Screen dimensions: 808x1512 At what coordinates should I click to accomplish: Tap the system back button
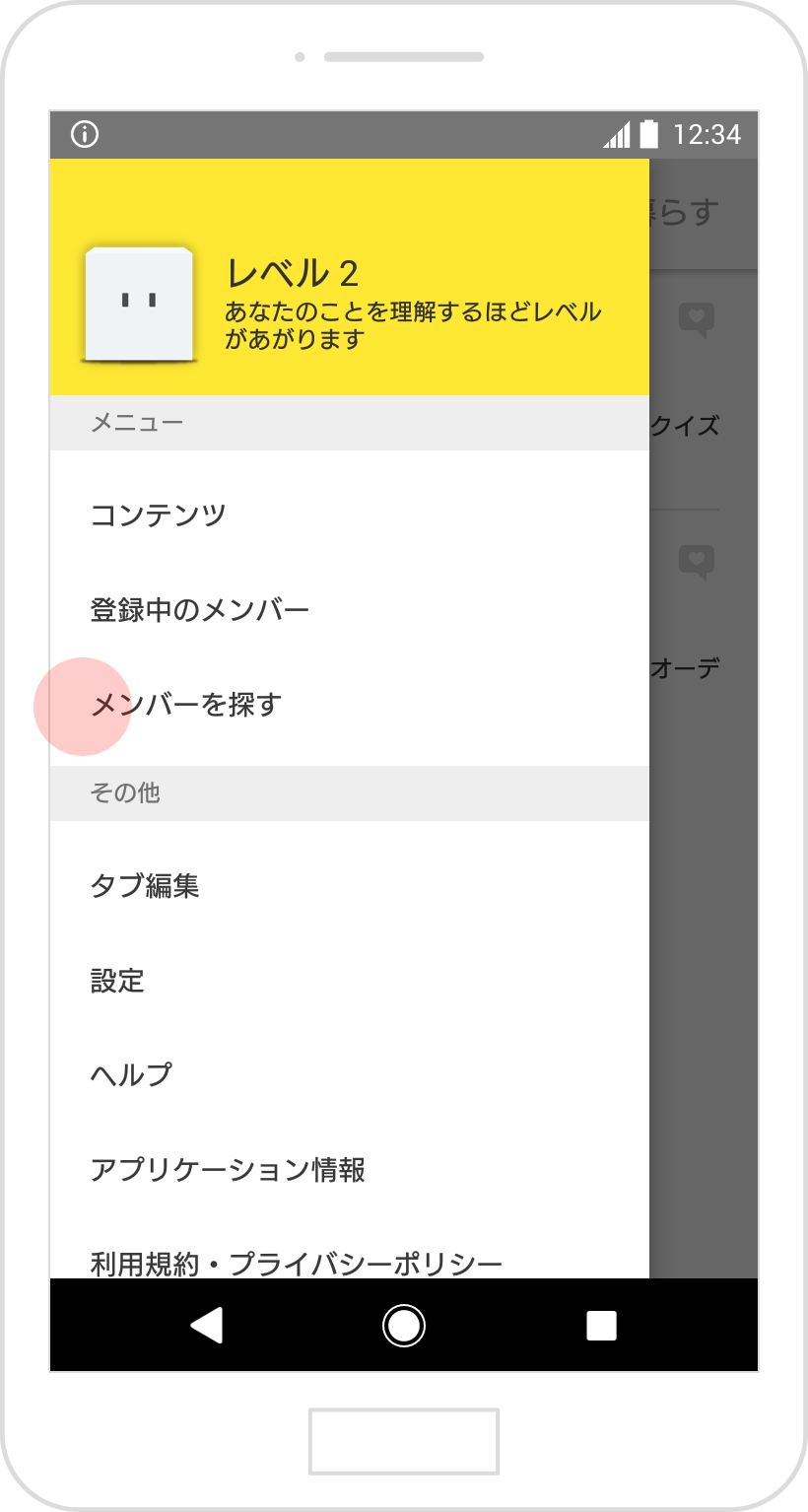point(207,1326)
